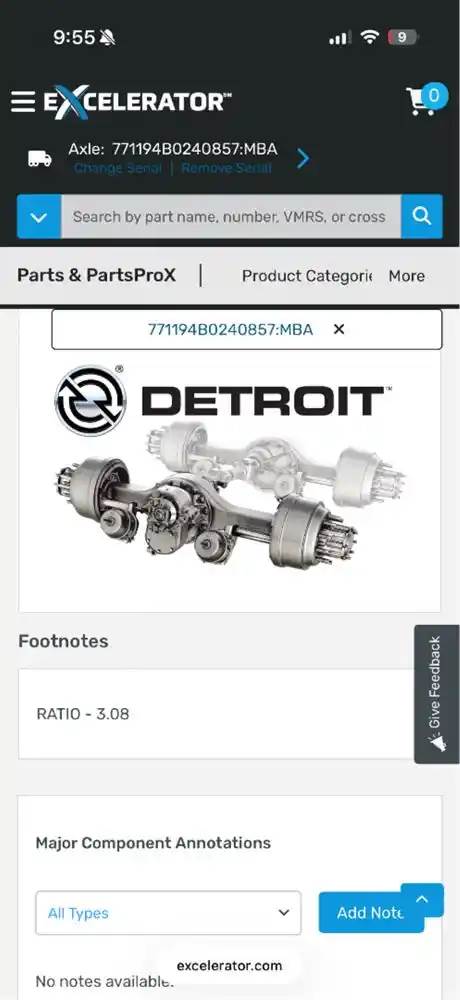Jump back to top of page

[422, 899]
